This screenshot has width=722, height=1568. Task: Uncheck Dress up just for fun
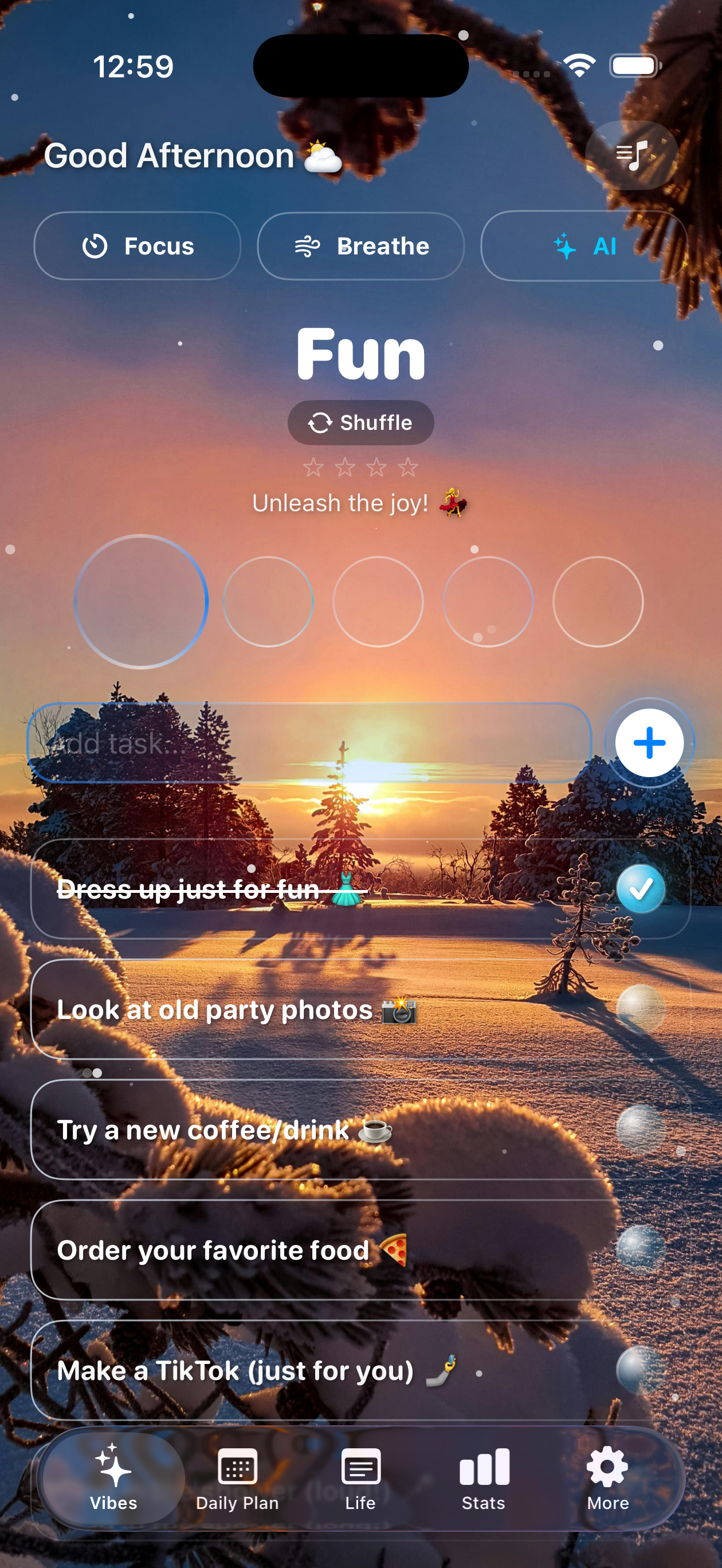point(641,889)
